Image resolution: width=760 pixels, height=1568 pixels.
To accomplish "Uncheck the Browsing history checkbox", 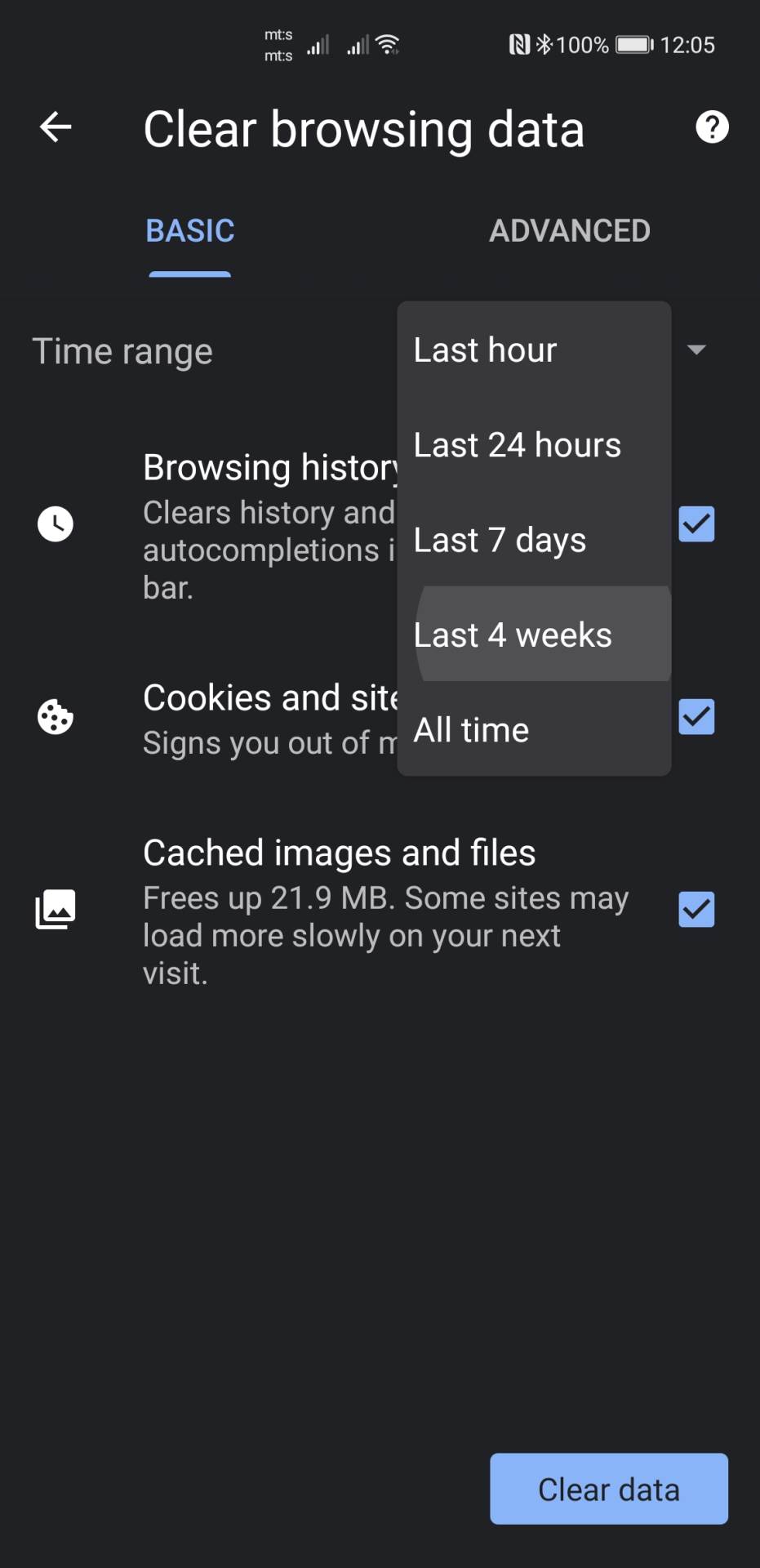I will [696, 523].
